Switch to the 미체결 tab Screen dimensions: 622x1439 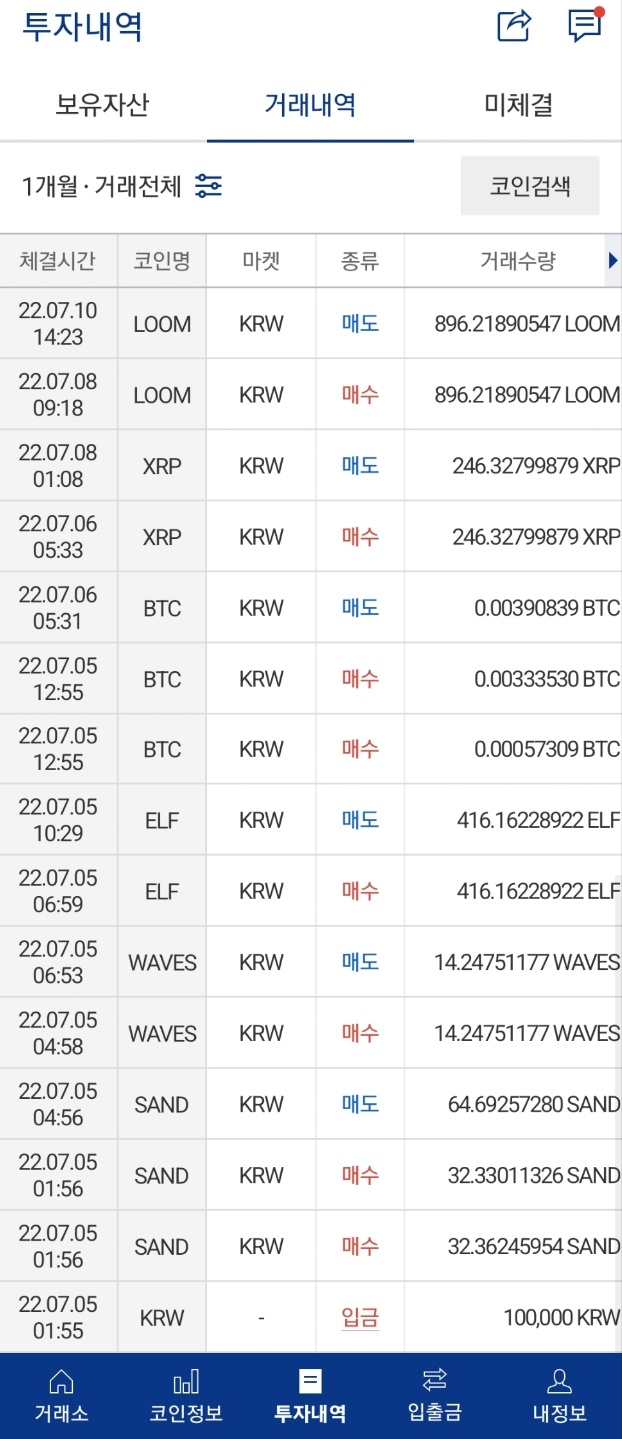pyautogui.click(x=518, y=105)
